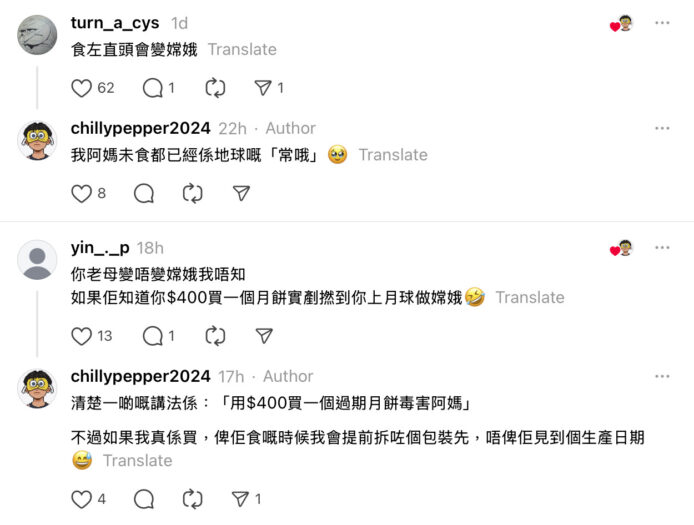This screenshot has width=694, height=525.
Task: Open overflow menu on turn_a_cys's comment
Action: coord(662,23)
